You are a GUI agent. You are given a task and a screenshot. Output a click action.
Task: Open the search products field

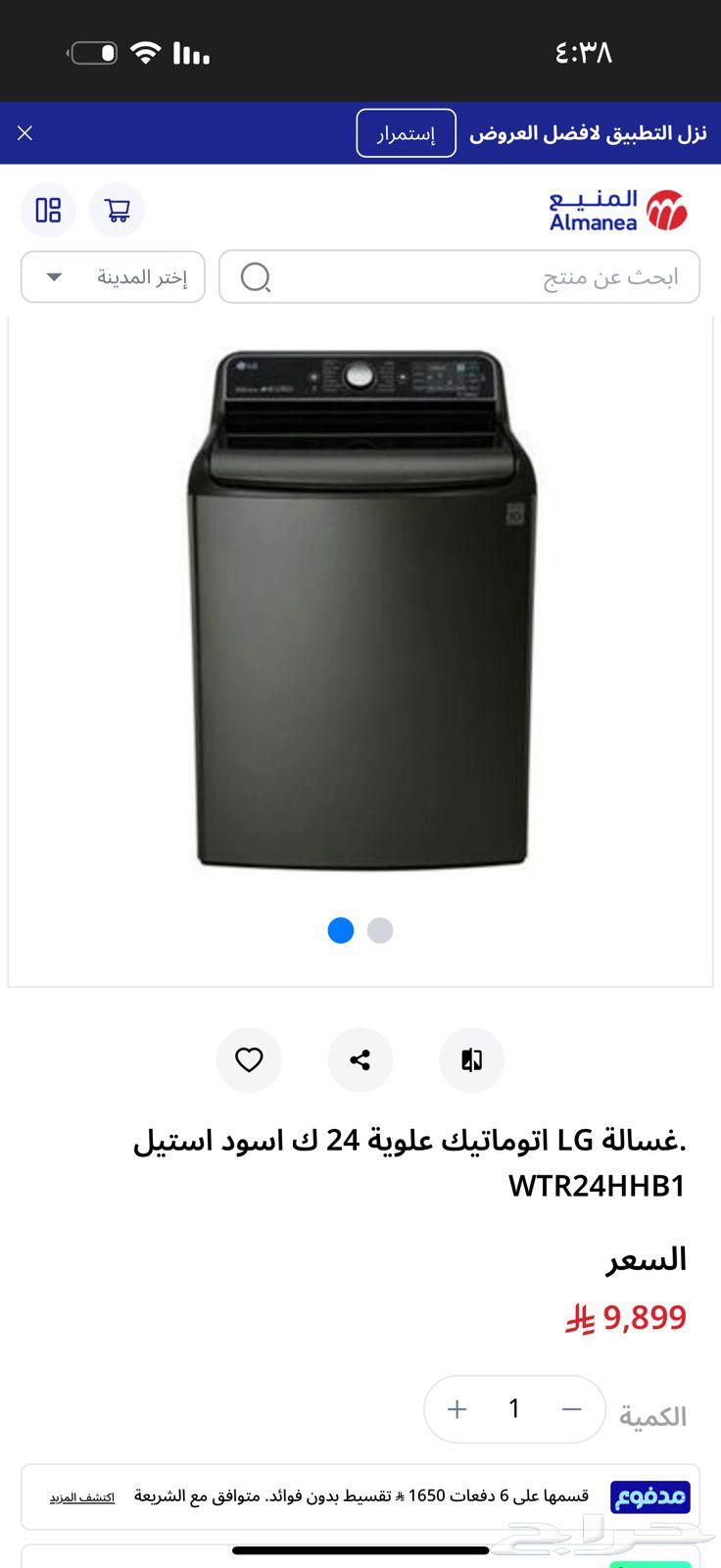460,276
